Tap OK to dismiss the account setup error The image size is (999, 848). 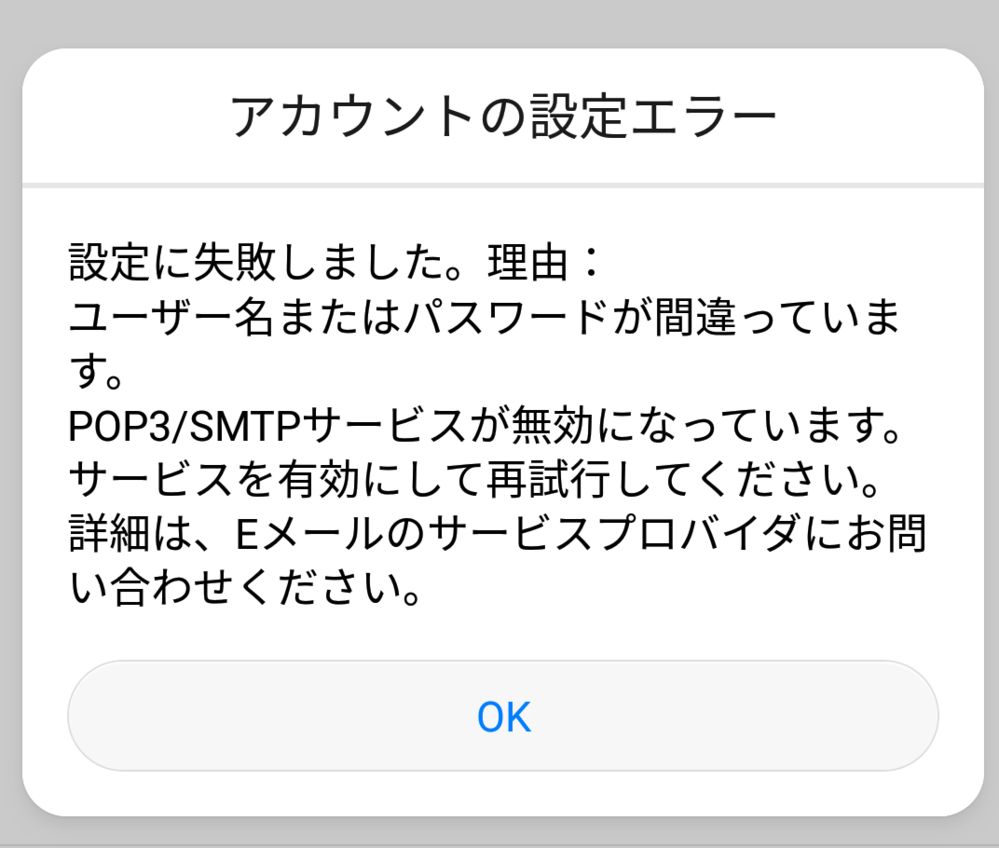pos(503,716)
